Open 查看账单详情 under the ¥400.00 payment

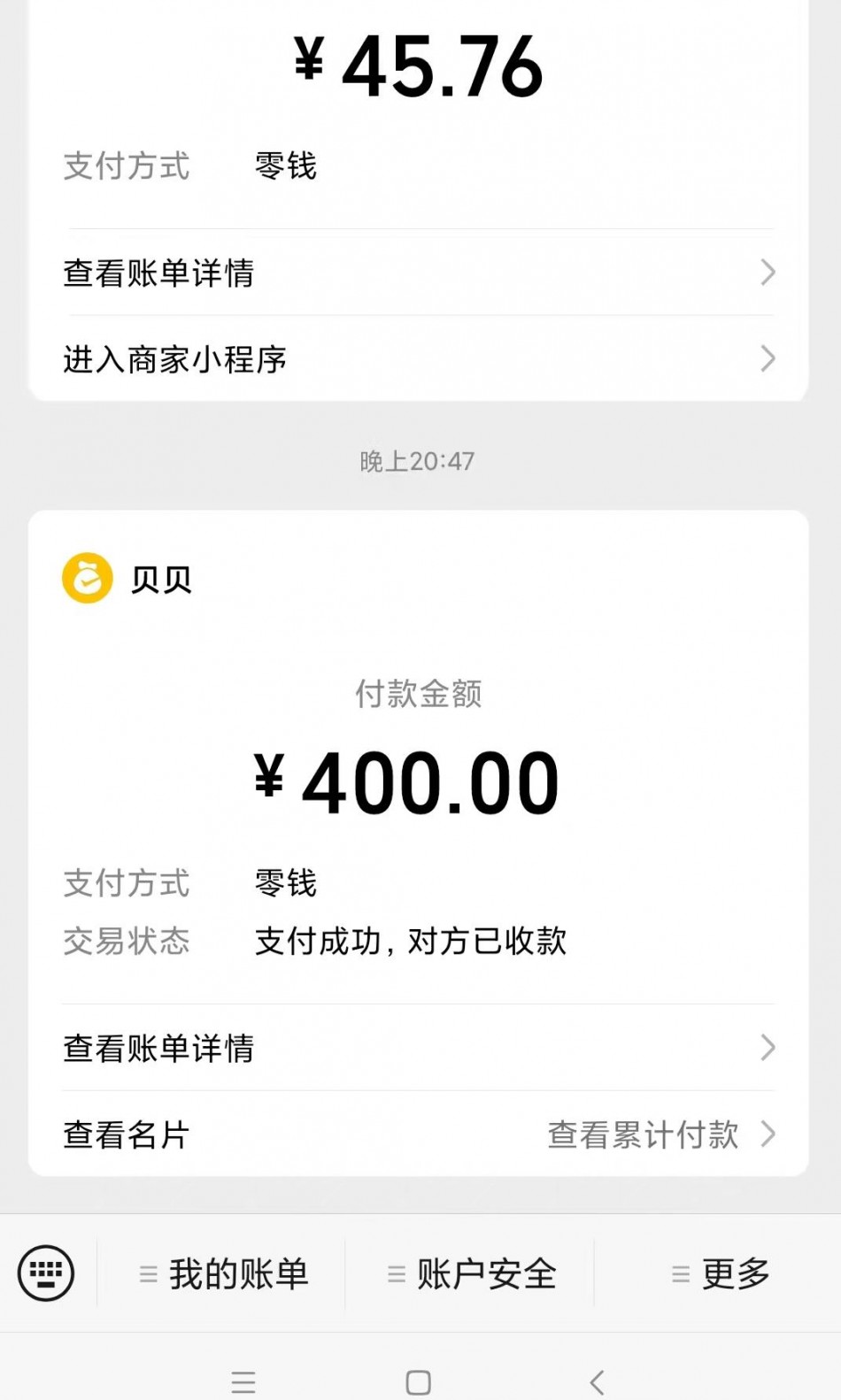pos(418,1048)
